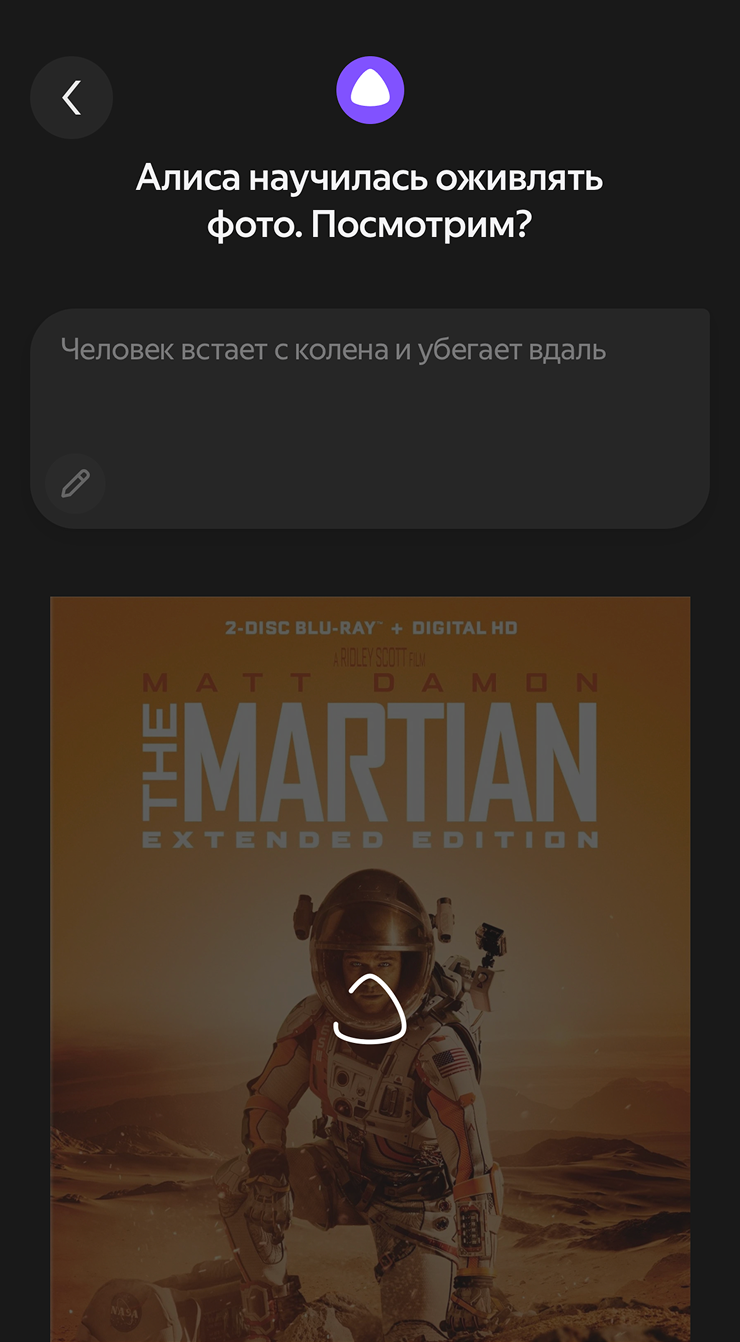Screen dimensions: 740x1342
Task: Go back with the arrow button
Action: 71,97
